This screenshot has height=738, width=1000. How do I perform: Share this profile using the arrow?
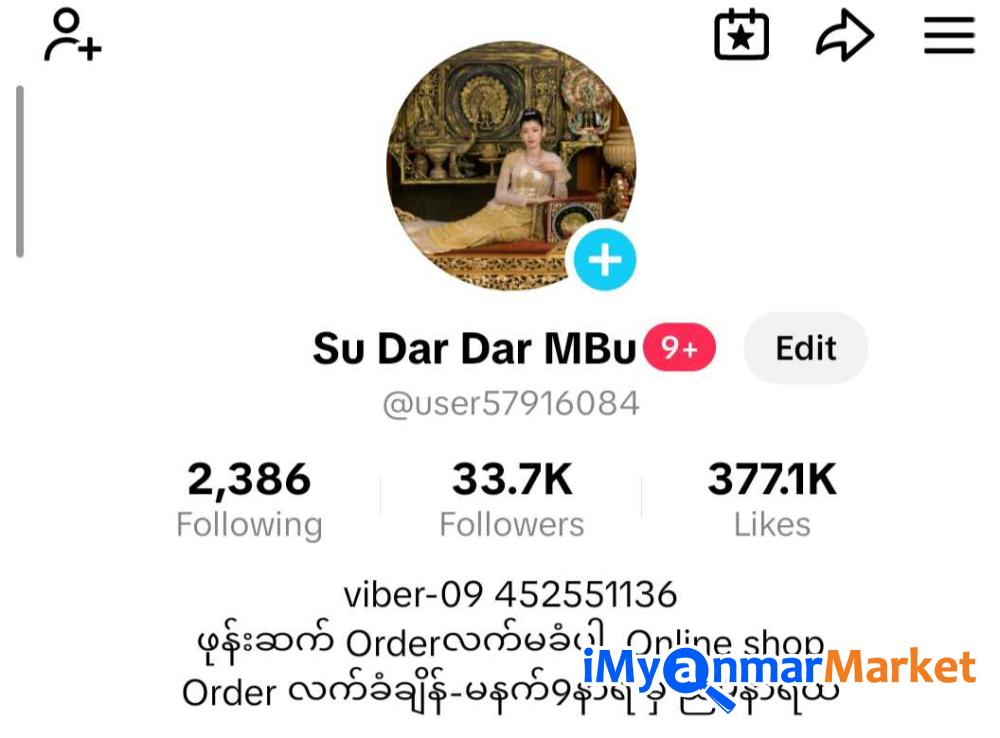[x=845, y=37]
